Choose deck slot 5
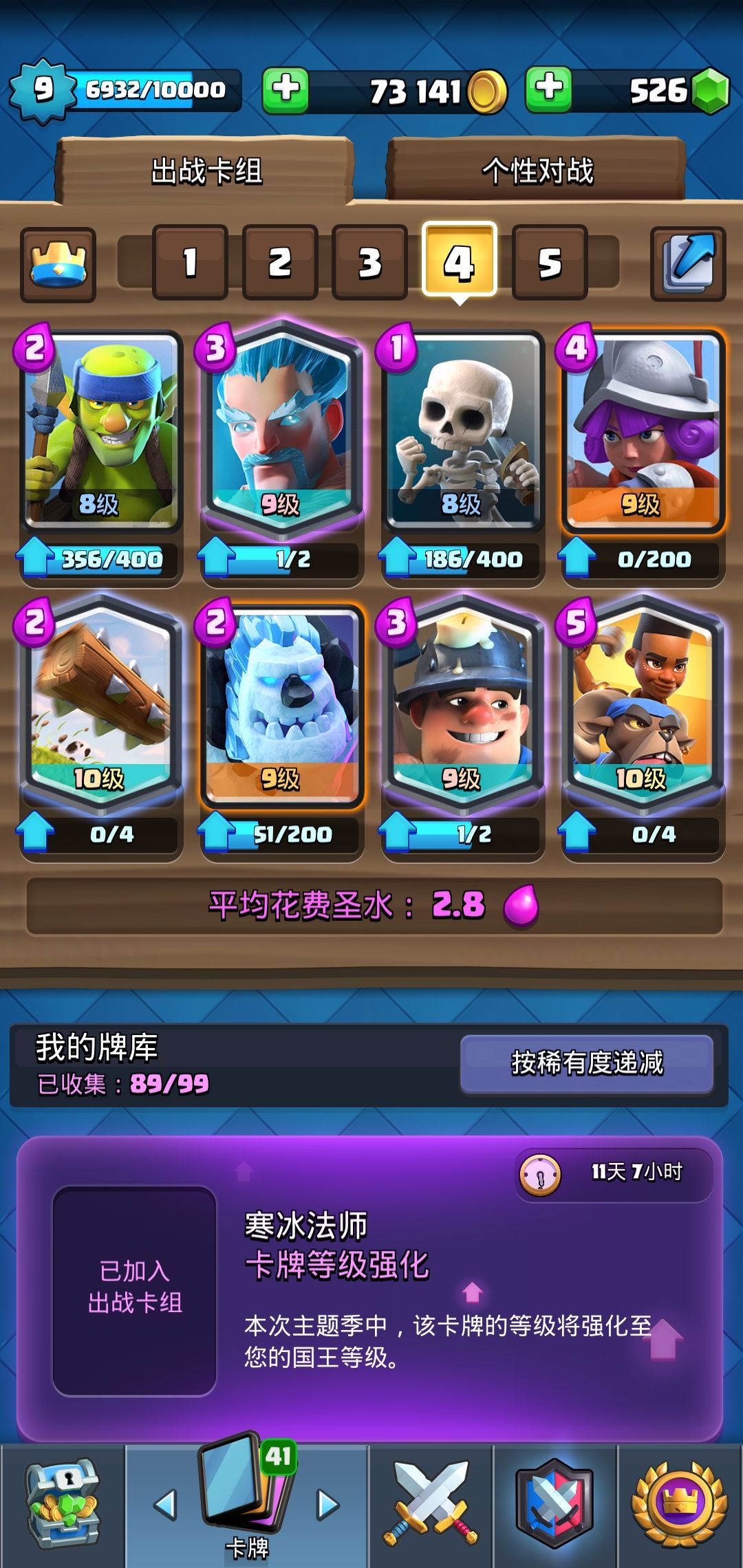This screenshot has width=743, height=1568. pos(550,262)
